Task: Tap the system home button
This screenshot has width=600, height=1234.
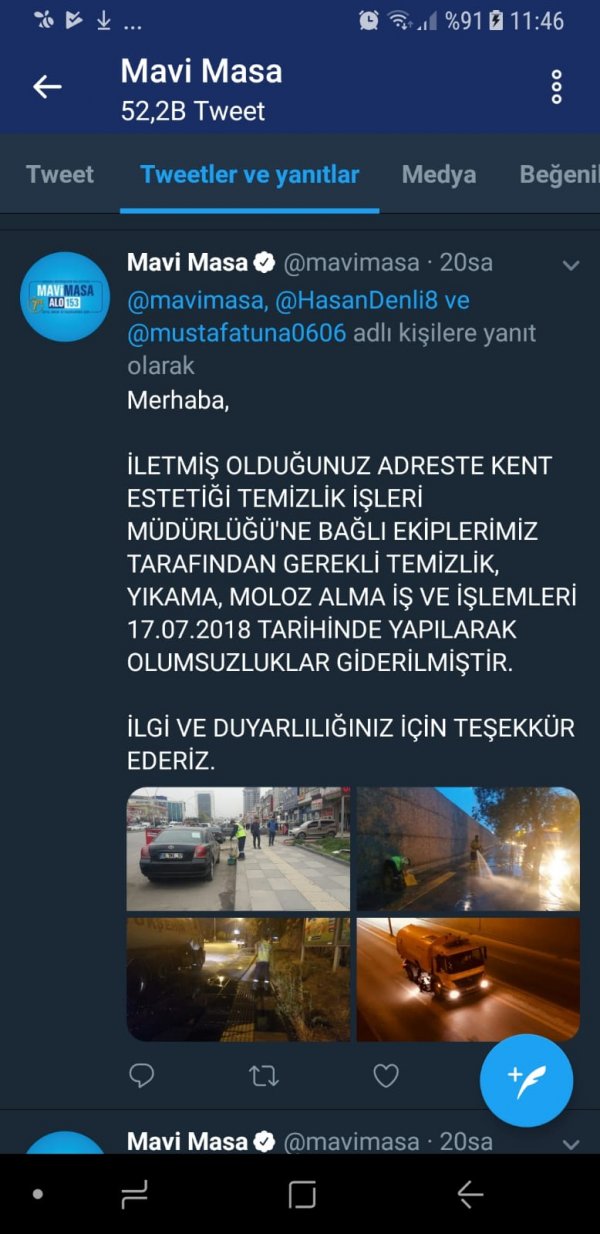Action: [302, 1194]
